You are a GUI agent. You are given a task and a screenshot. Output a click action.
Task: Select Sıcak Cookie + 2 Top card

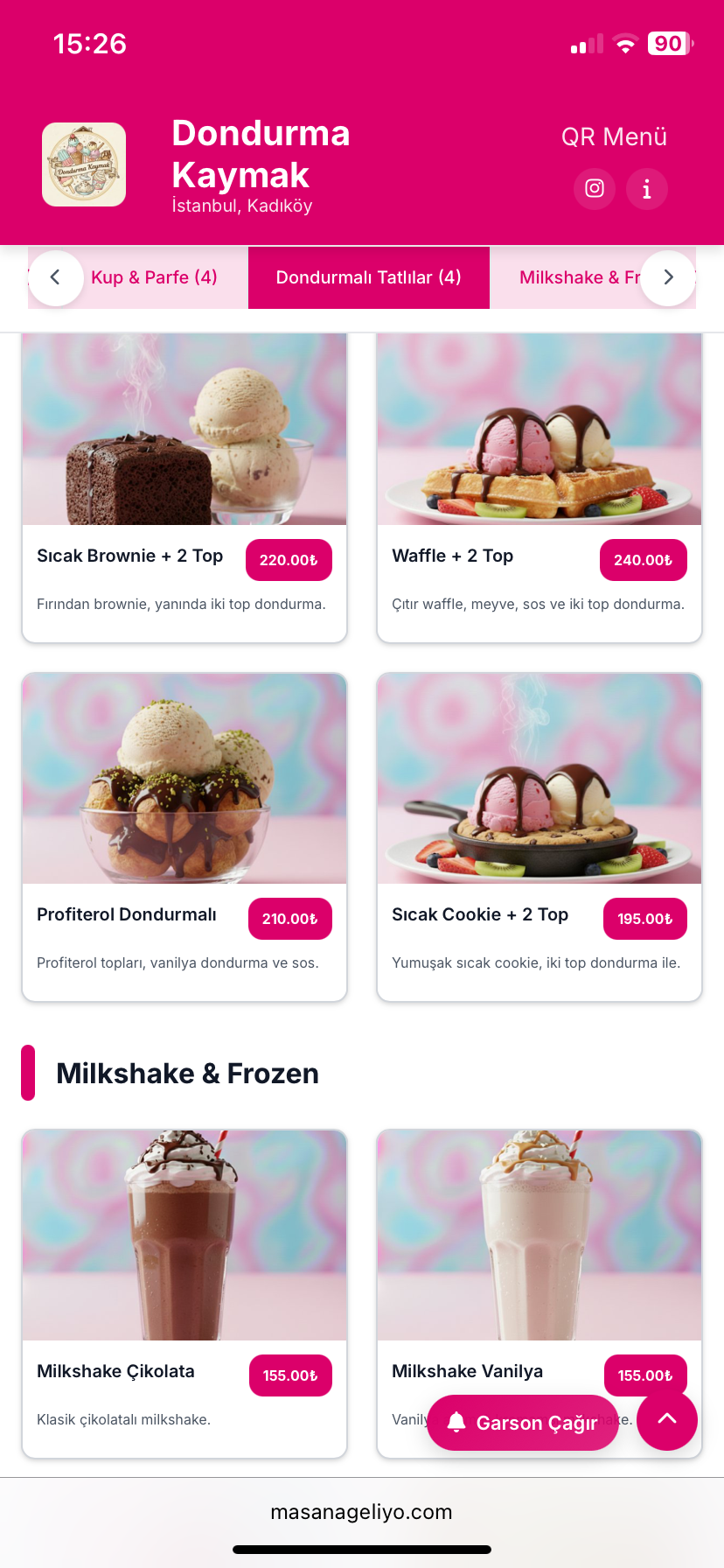[x=540, y=836]
